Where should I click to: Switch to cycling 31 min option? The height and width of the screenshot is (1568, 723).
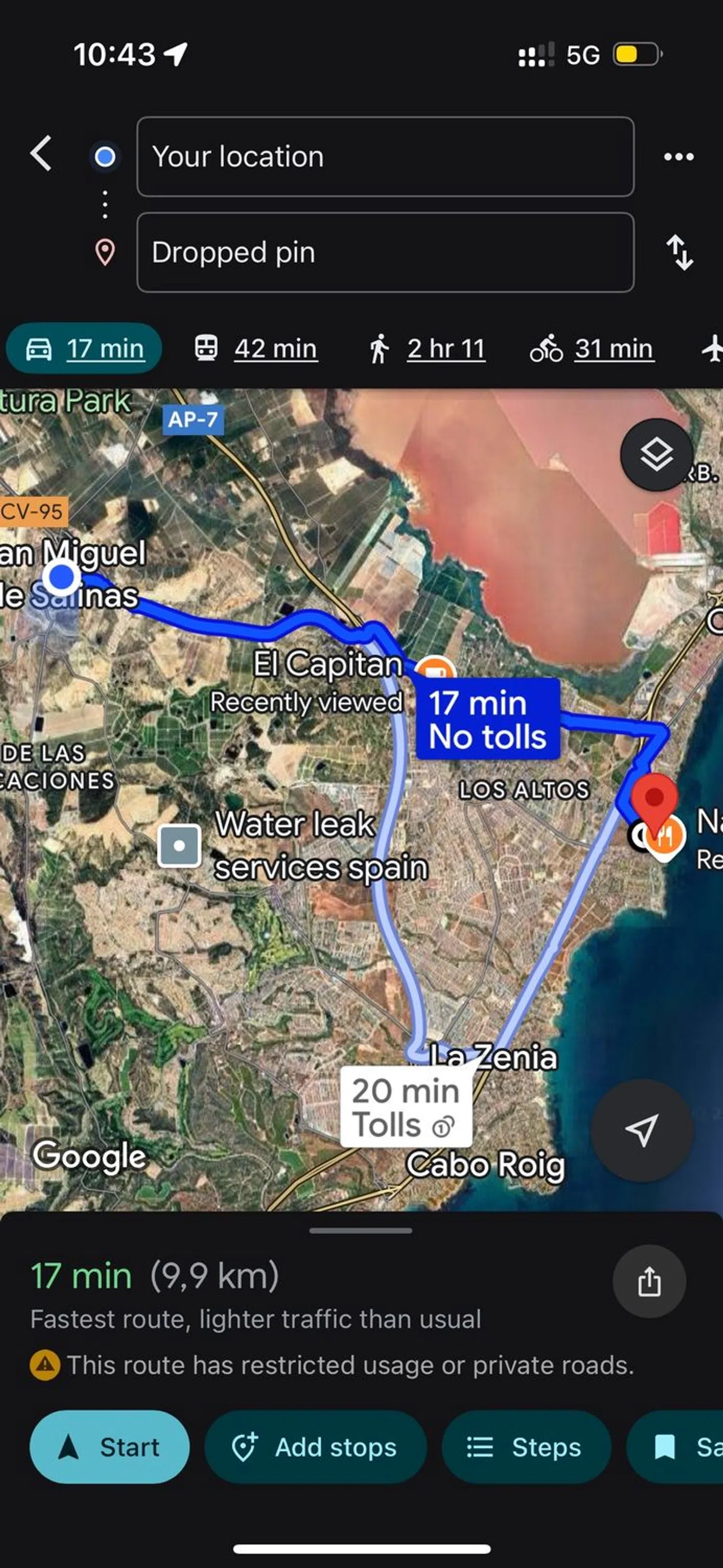tap(592, 349)
